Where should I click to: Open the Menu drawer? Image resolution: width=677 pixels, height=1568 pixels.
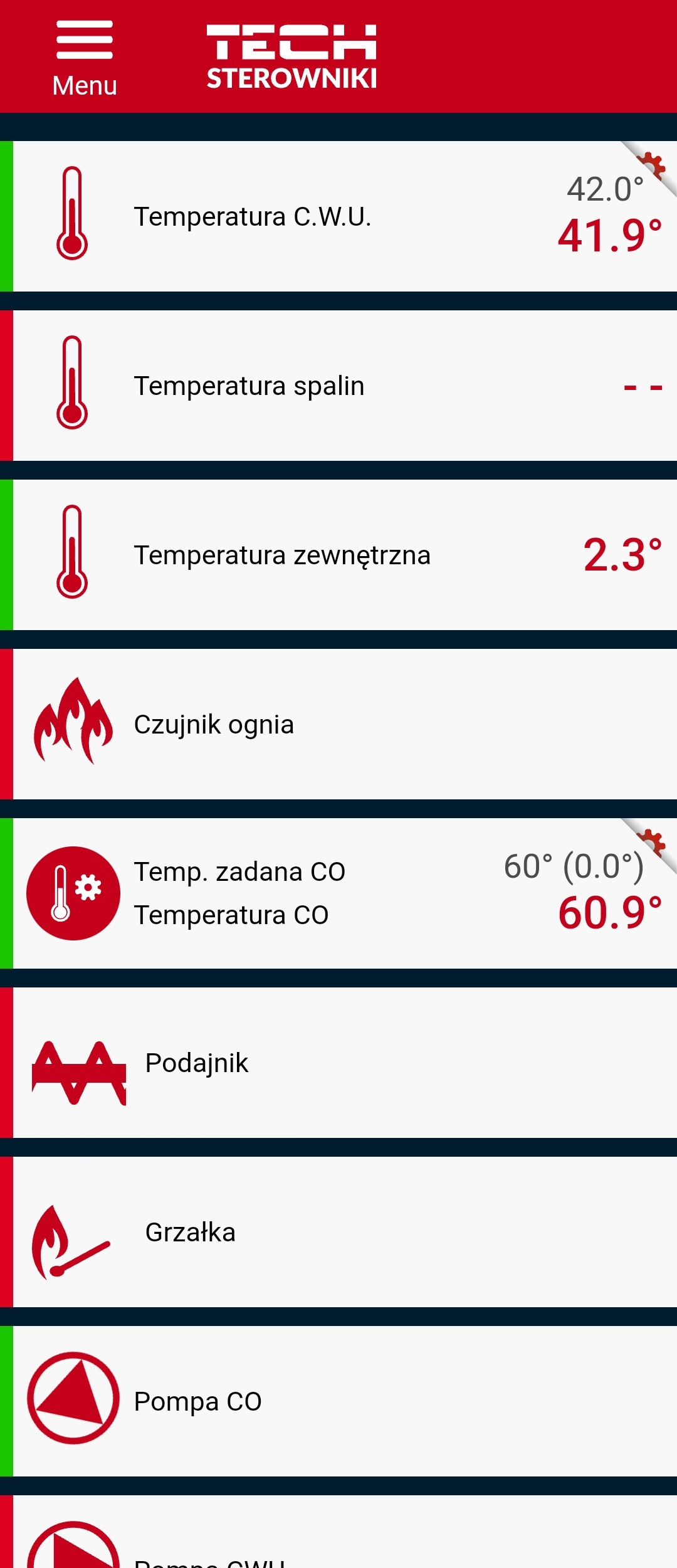85,58
